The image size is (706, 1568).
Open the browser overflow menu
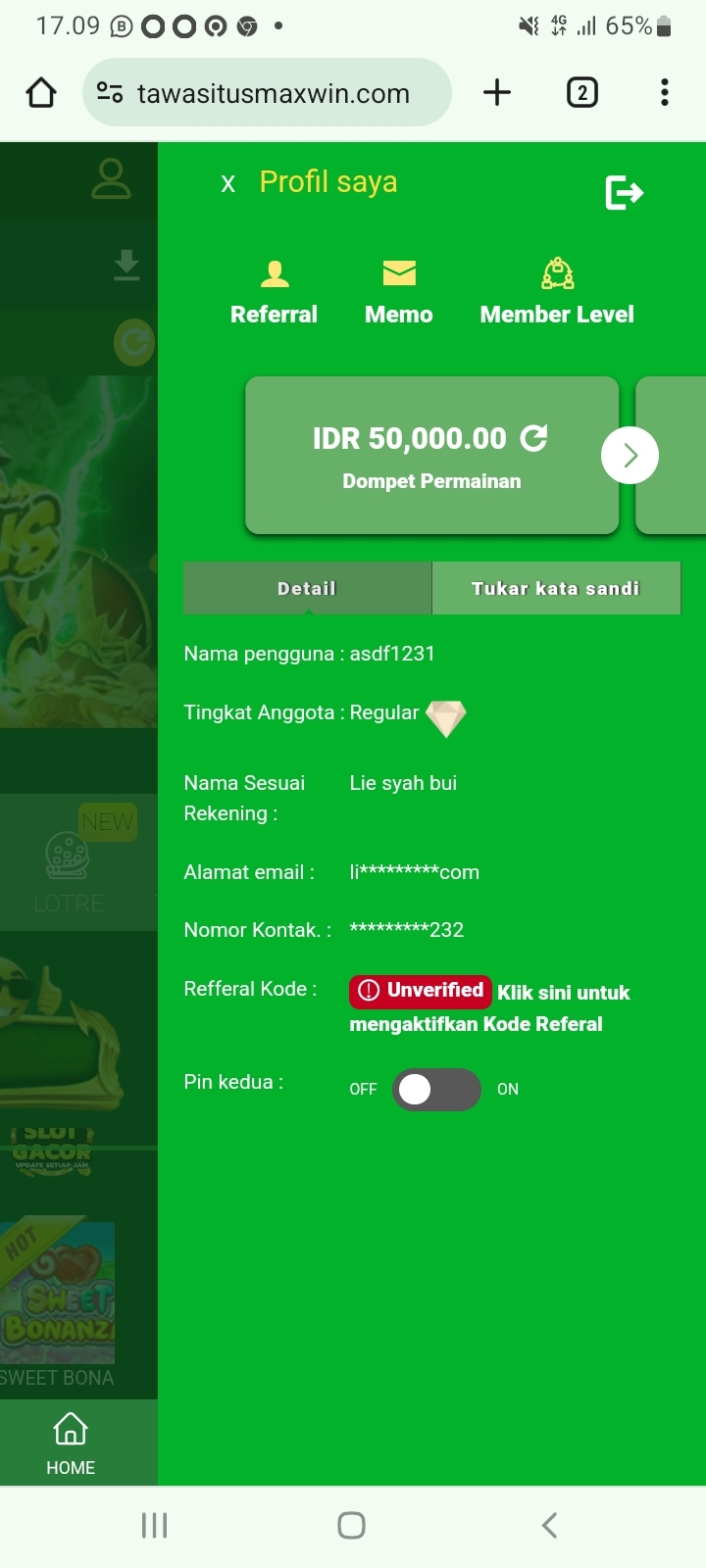tap(665, 93)
